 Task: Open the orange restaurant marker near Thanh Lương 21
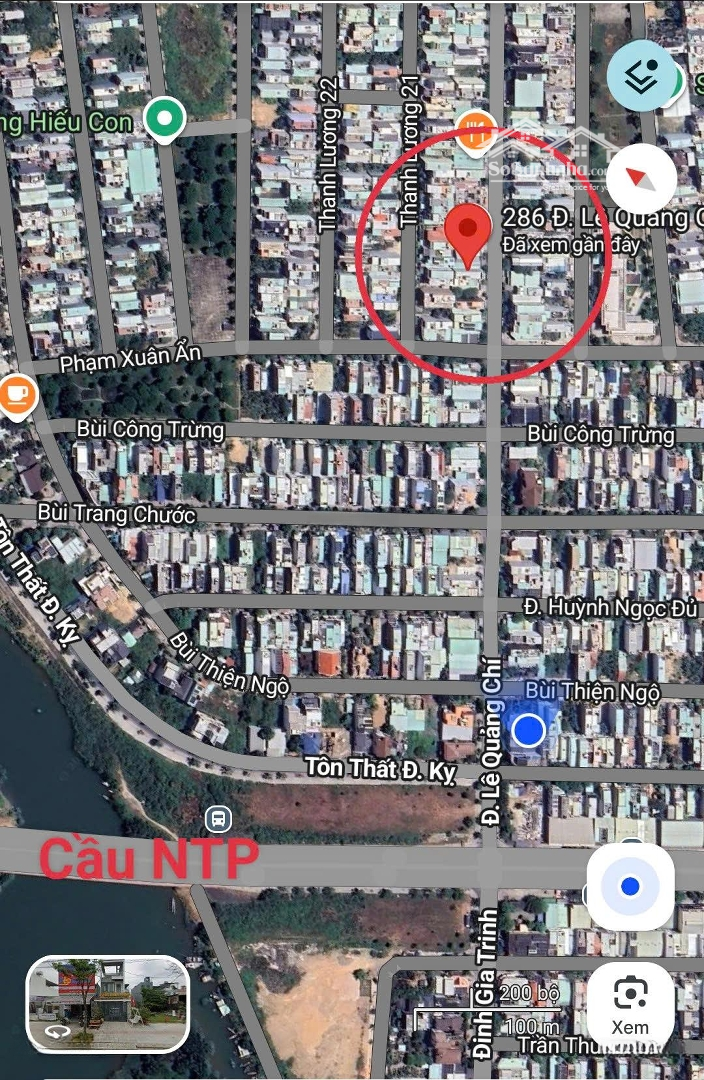coord(475,131)
